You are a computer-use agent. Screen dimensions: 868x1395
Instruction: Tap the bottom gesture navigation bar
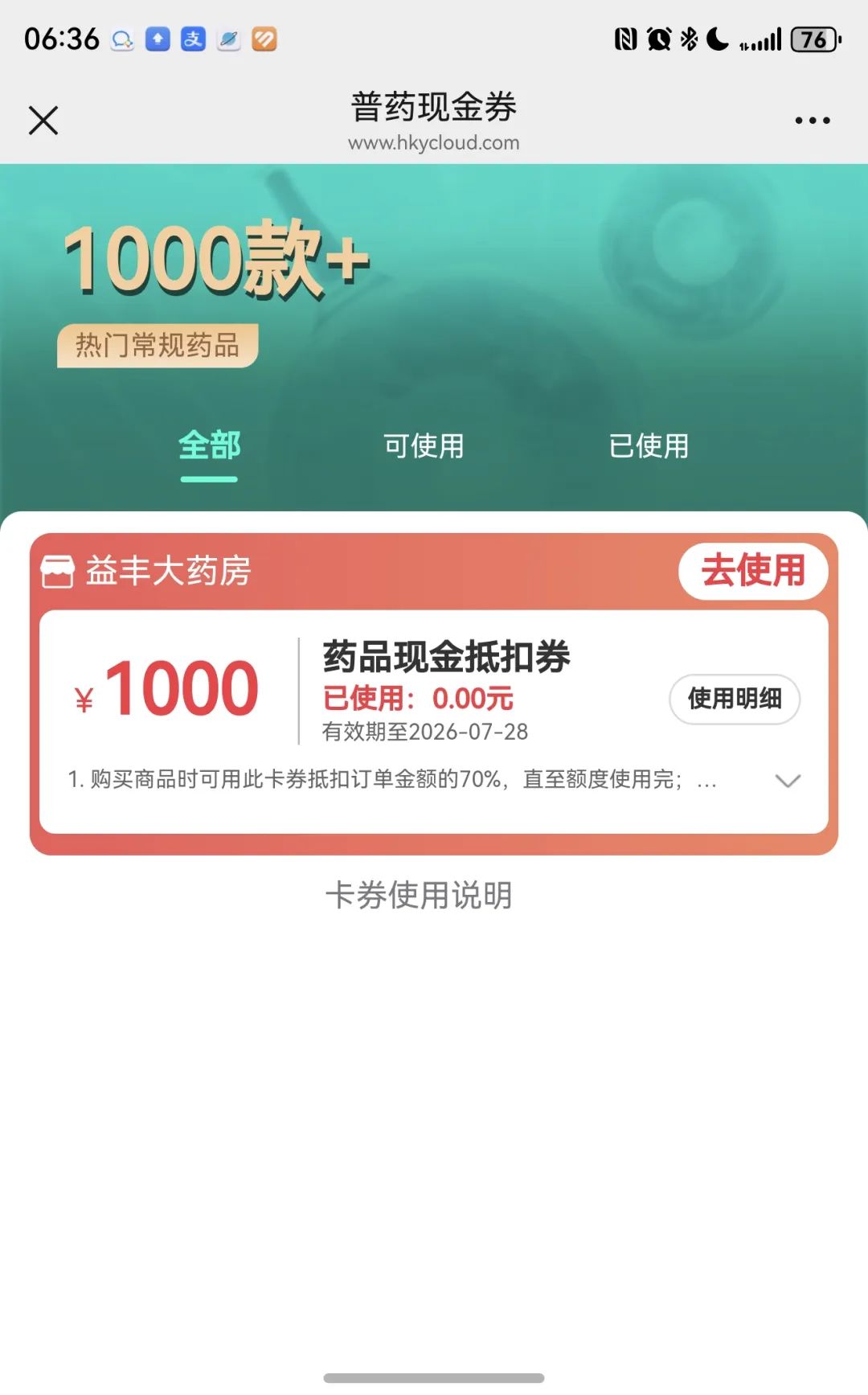point(434,1380)
